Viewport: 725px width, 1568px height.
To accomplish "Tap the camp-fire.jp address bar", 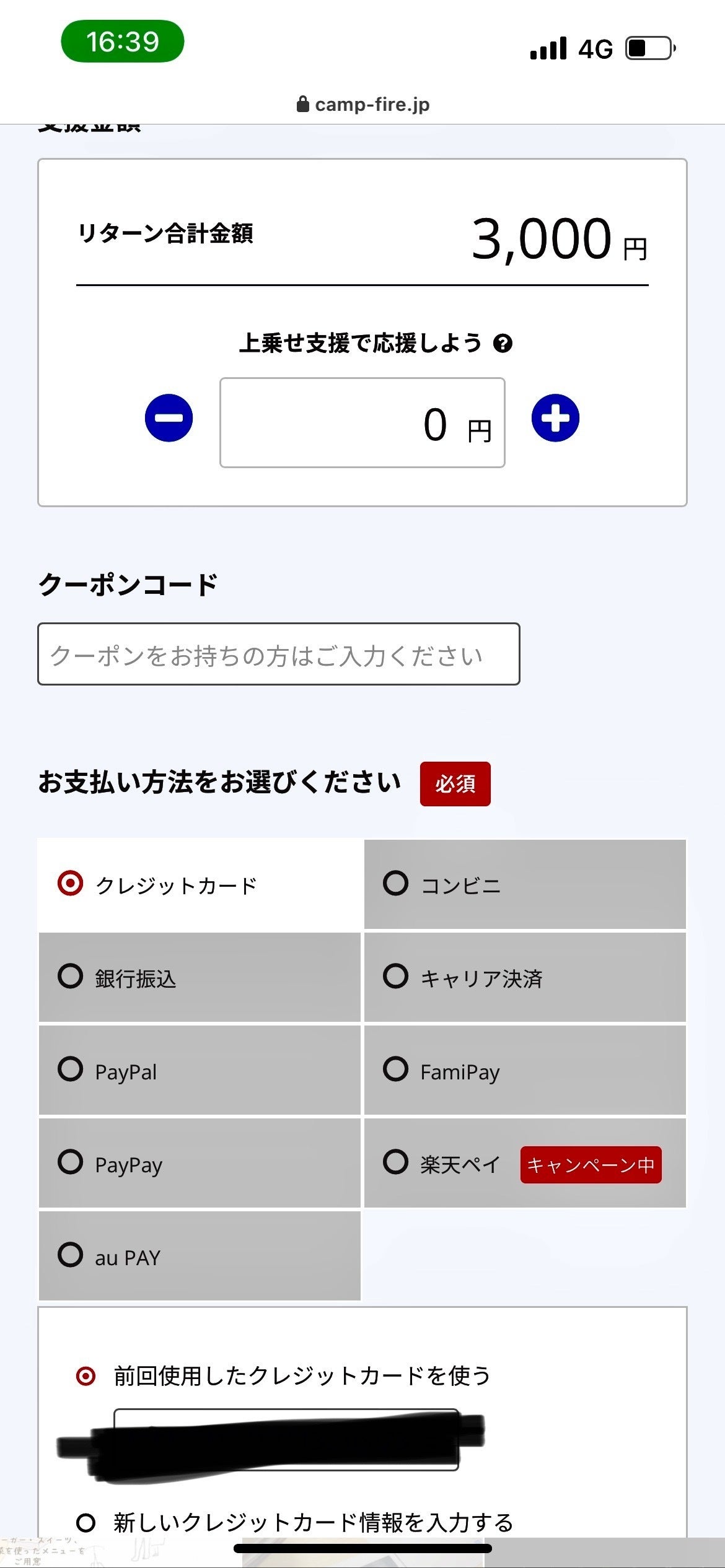I will pyautogui.click(x=363, y=104).
